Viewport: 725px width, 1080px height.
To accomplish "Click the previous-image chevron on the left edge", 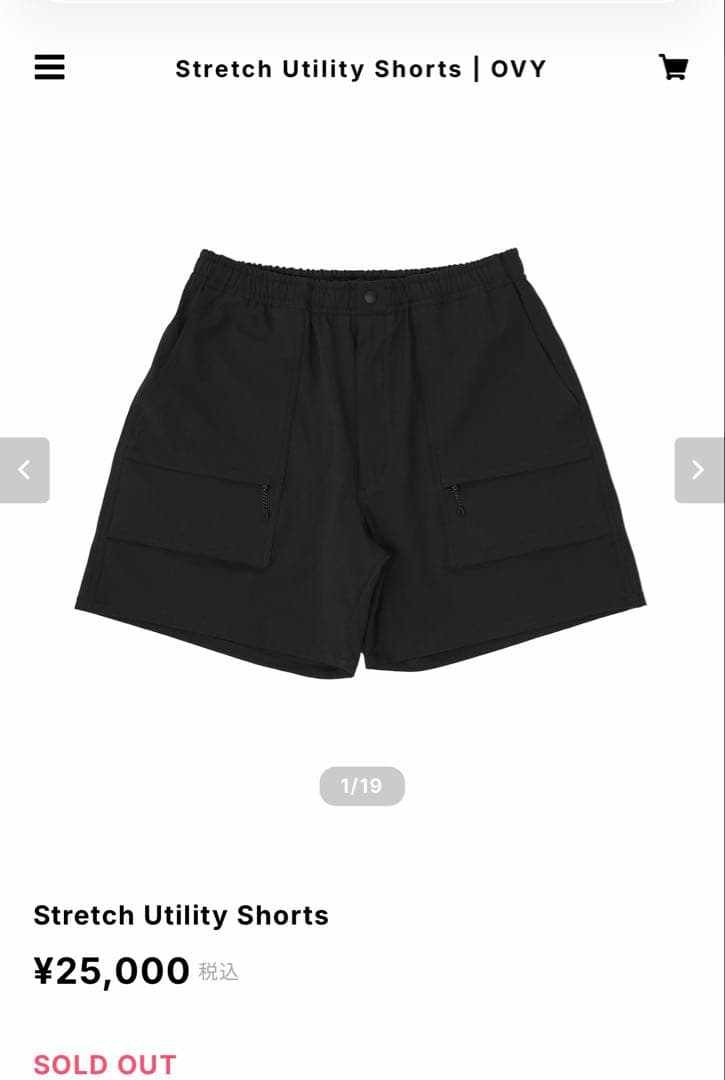I will tap(22, 470).
